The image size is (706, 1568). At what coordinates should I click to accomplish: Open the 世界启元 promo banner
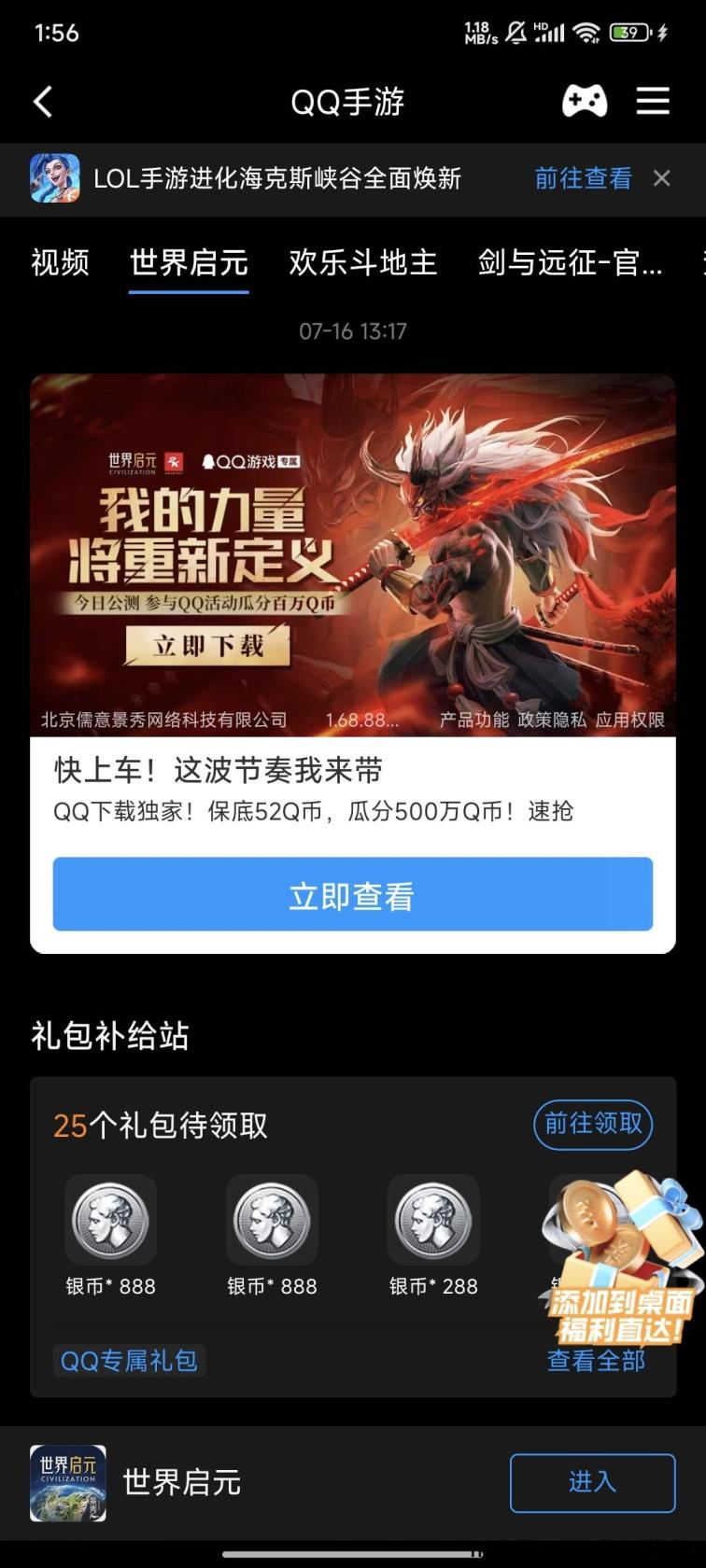(352, 541)
